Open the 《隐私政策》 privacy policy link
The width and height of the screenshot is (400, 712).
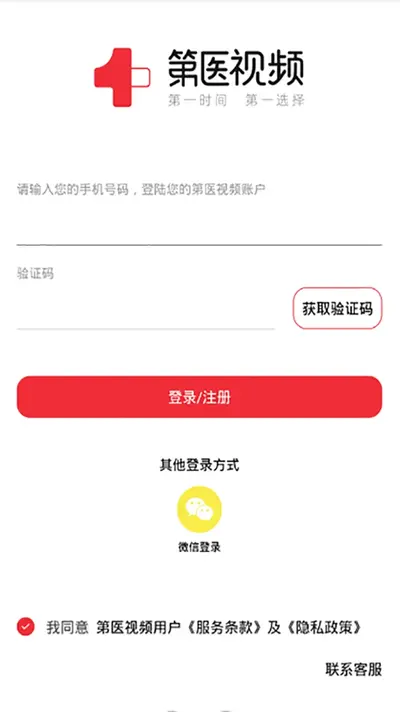click(x=324, y=628)
